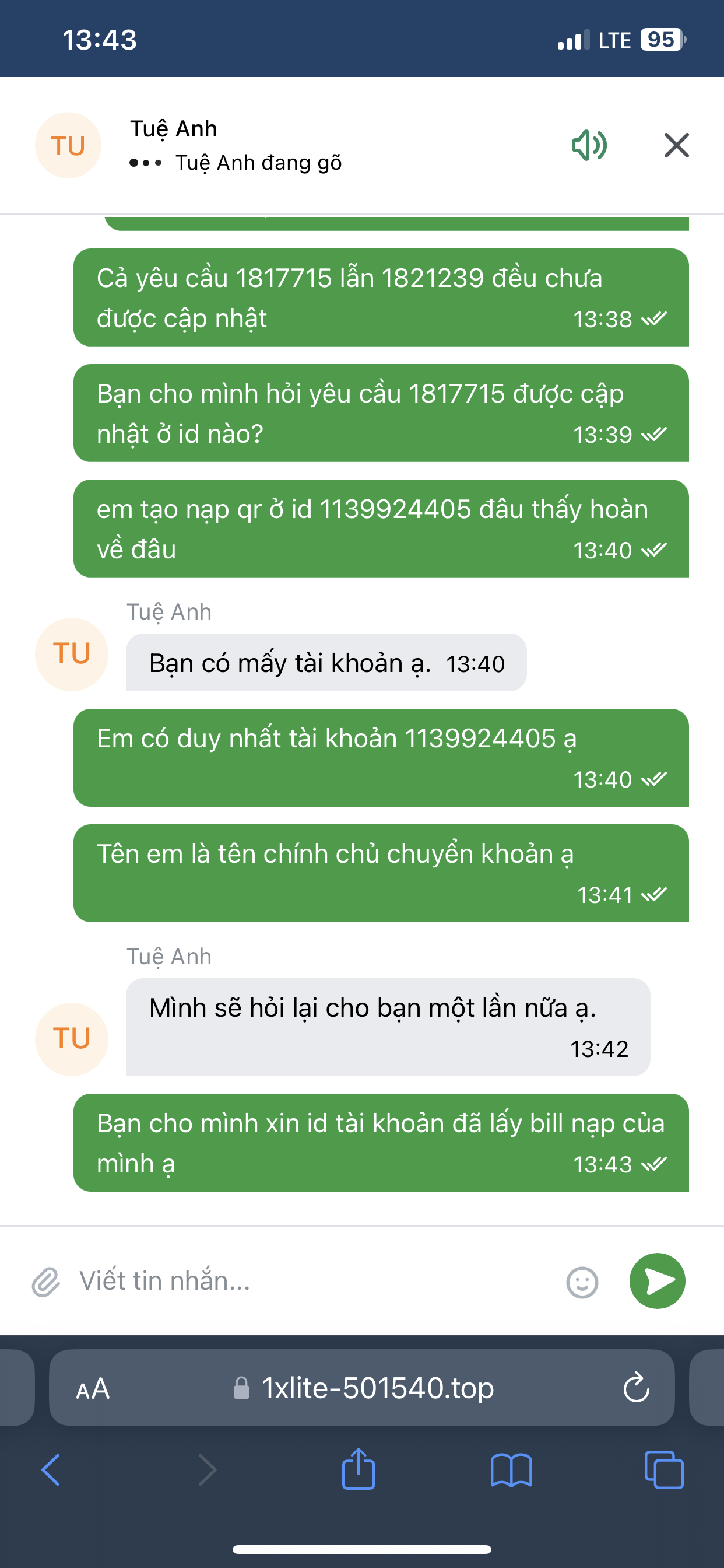Image resolution: width=724 pixels, height=1568 pixels.
Task: Toggle the chat sound speaker icon
Action: [589, 145]
